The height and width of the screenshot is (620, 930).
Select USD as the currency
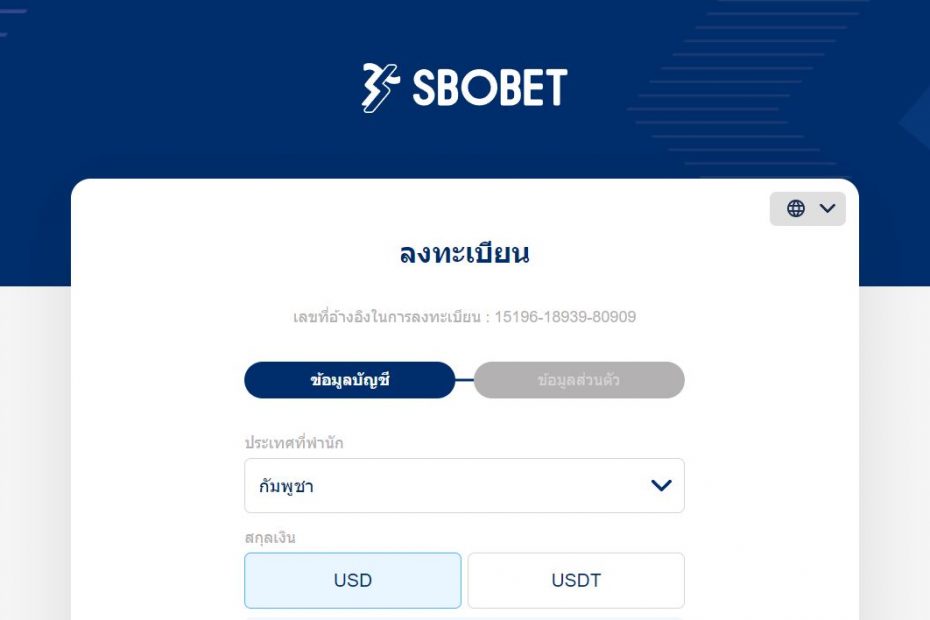click(x=352, y=581)
